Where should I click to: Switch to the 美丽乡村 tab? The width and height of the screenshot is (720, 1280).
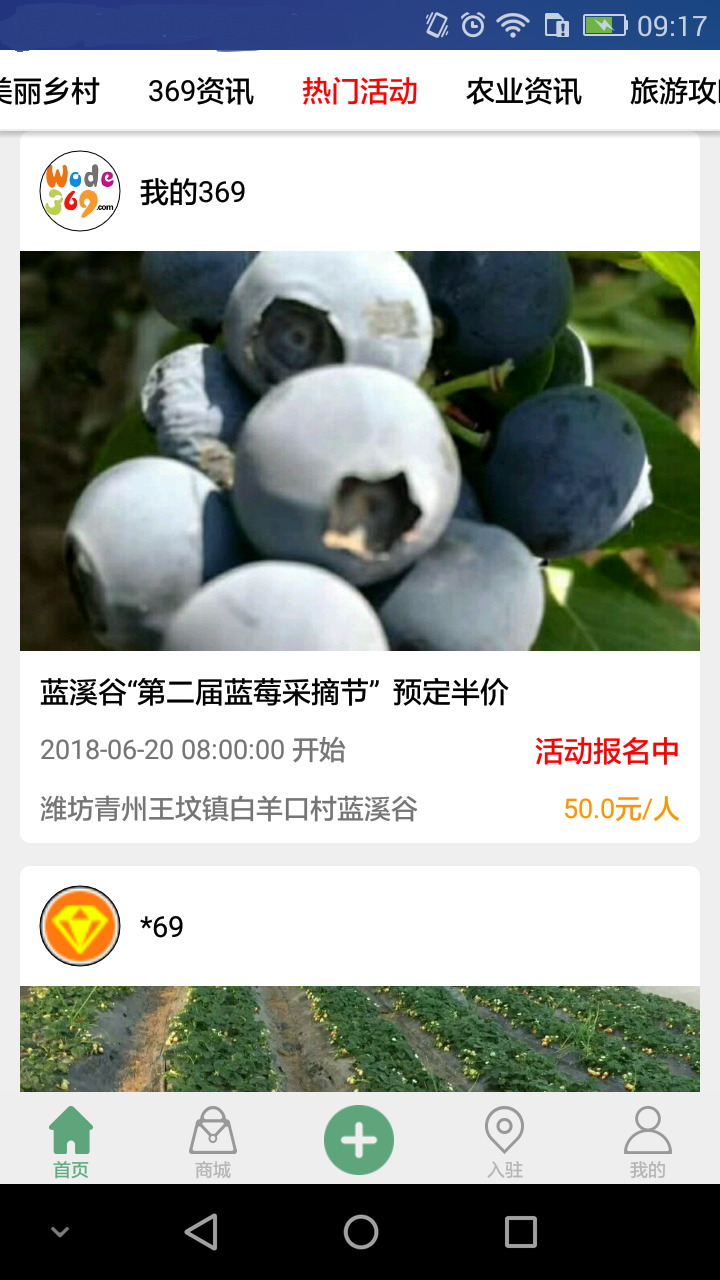(50, 92)
